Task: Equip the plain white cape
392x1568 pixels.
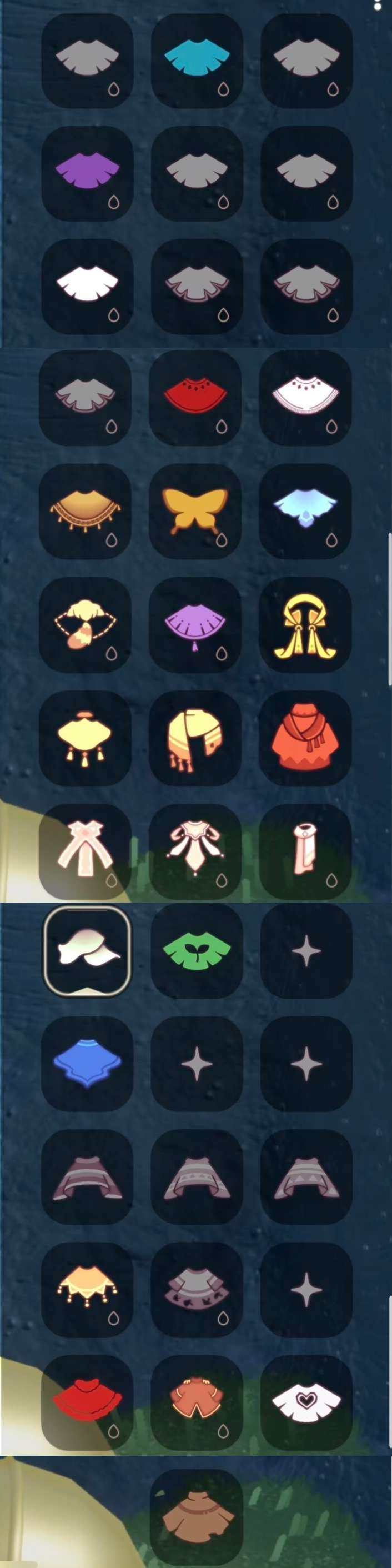Action: pyautogui.click(x=87, y=285)
